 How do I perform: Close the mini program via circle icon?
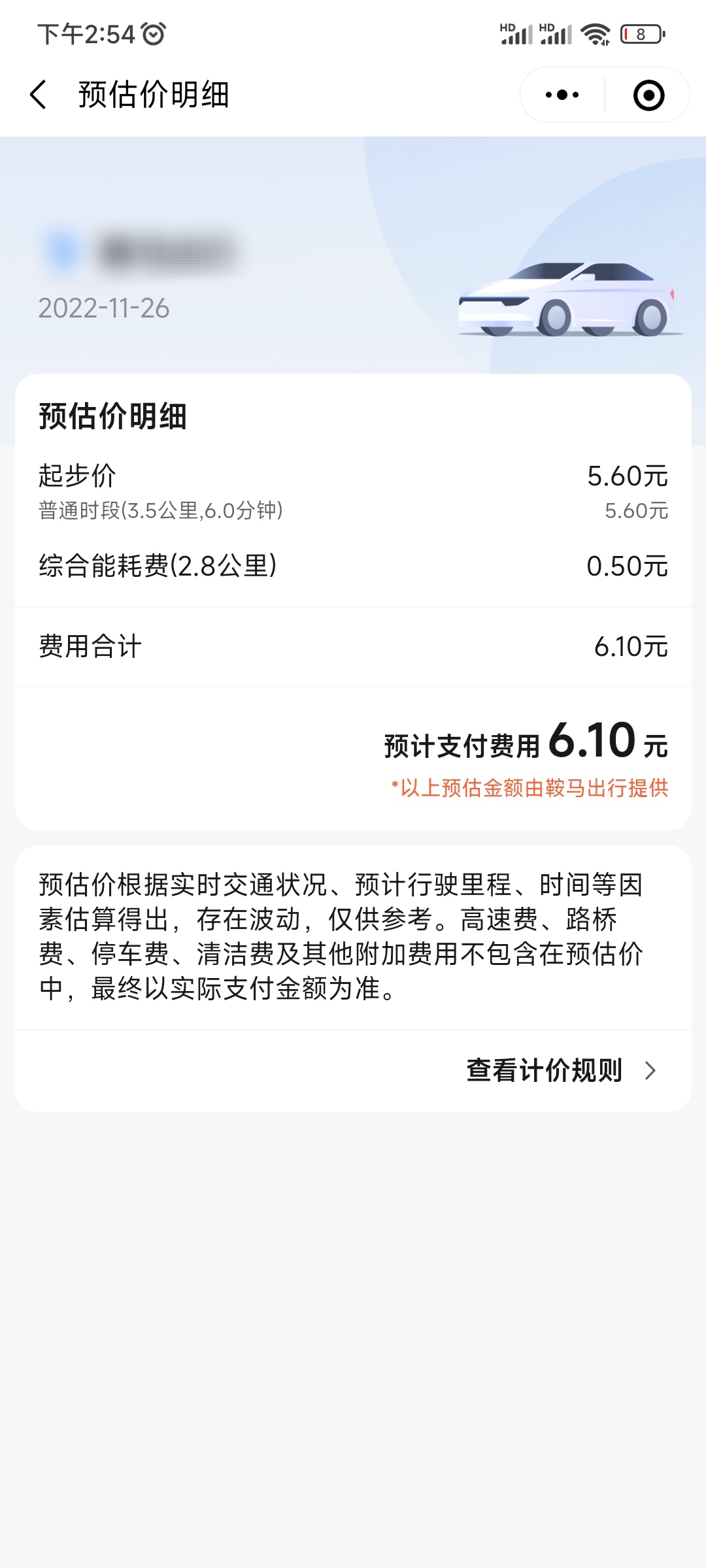pyautogui.click(x=648, y=95)
